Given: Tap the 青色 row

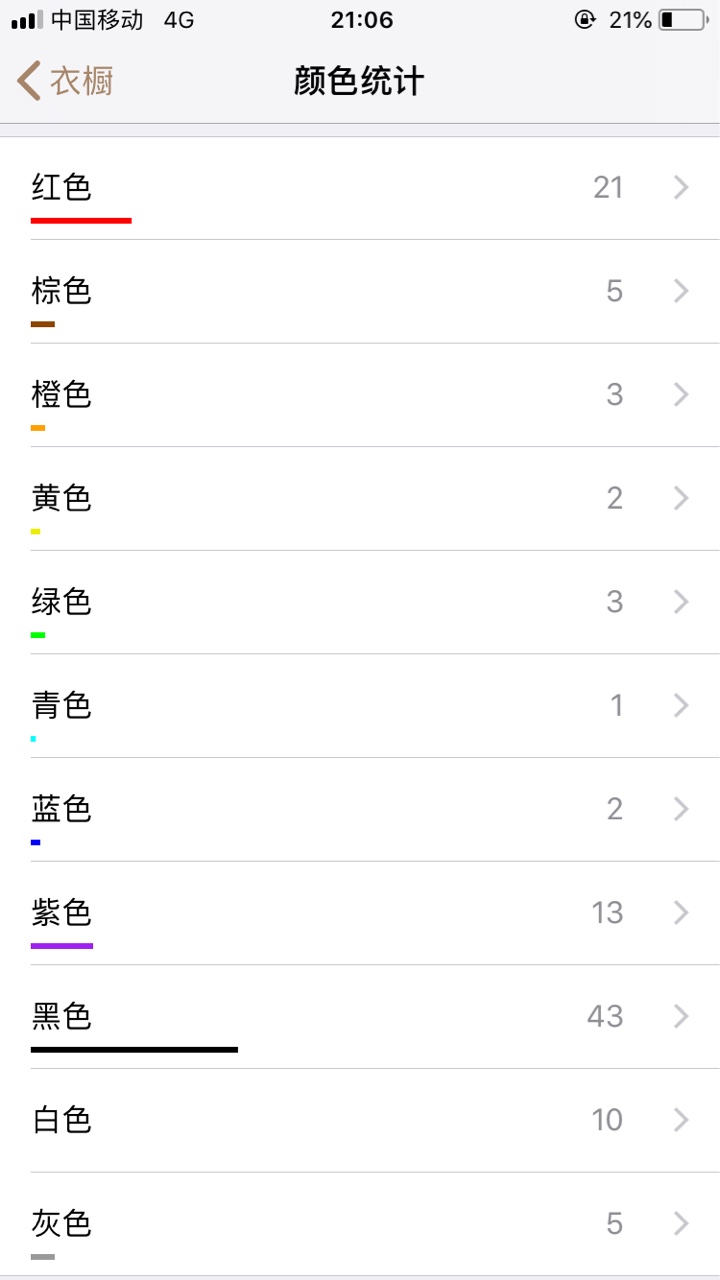Looking at the screenshot, I should [360, 706].
